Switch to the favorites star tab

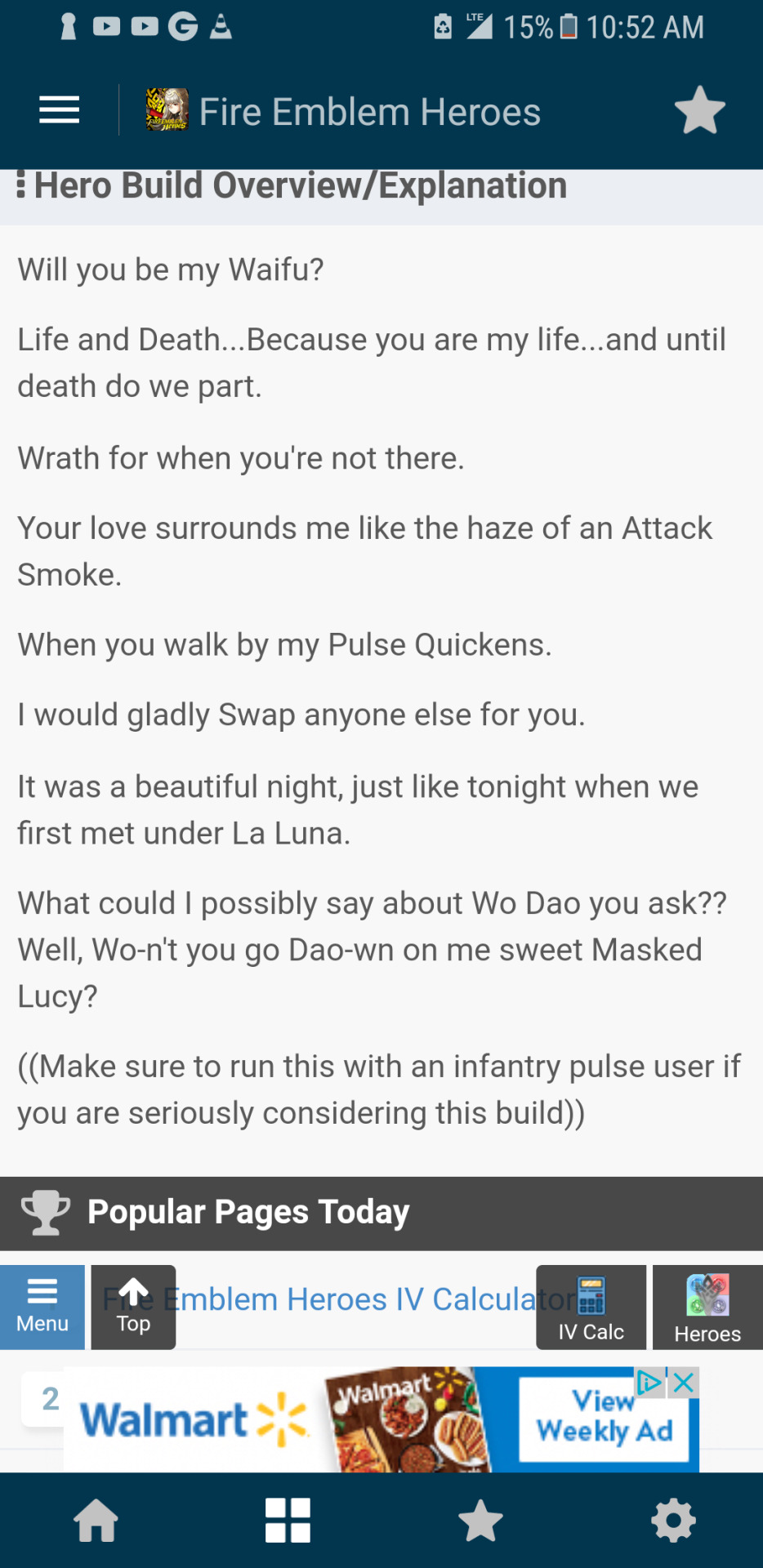pyautogui.click(x=480, y=1521)
